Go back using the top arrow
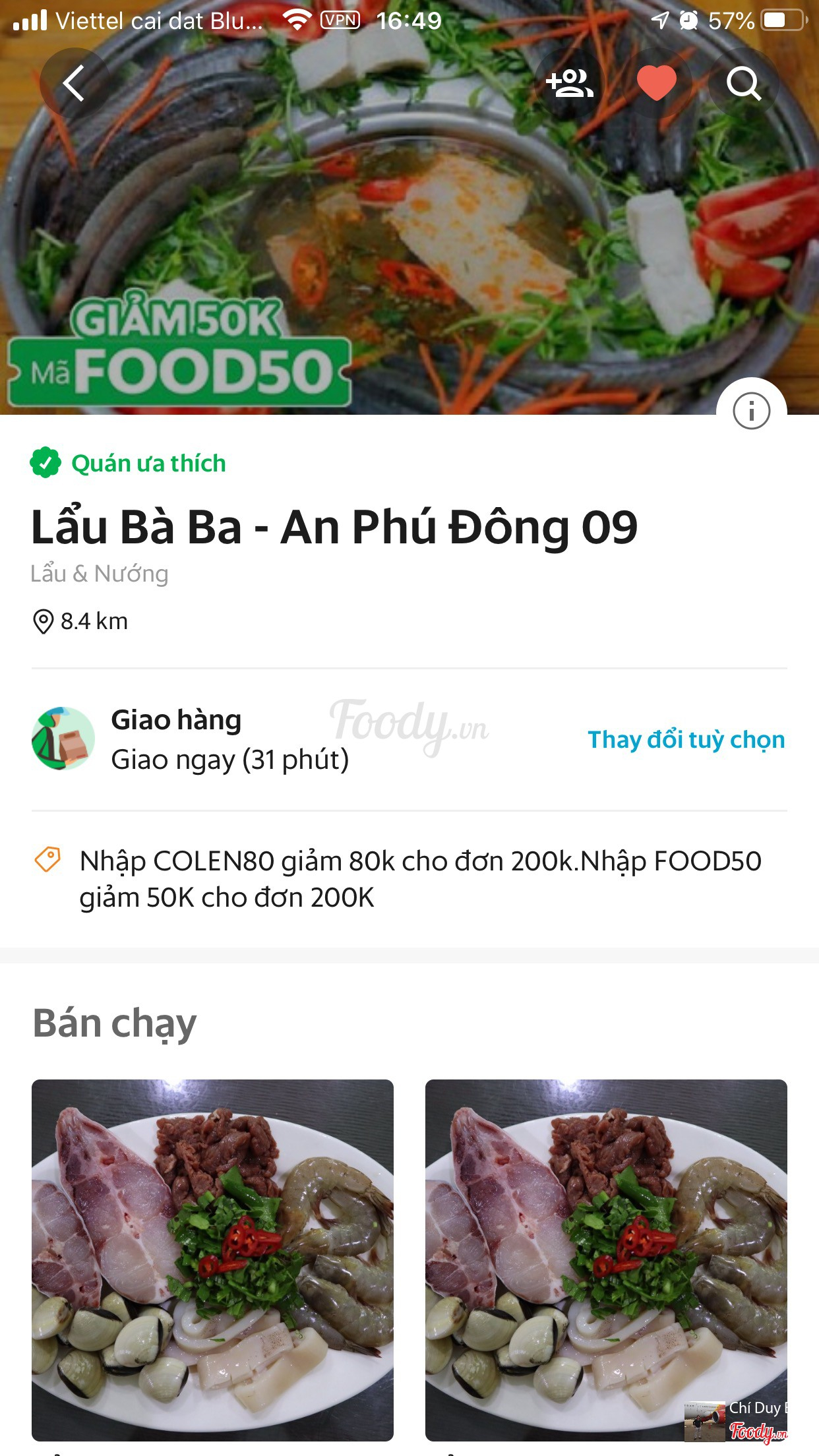Screen dimensions: 819x1456 click(x=73, y=84)
